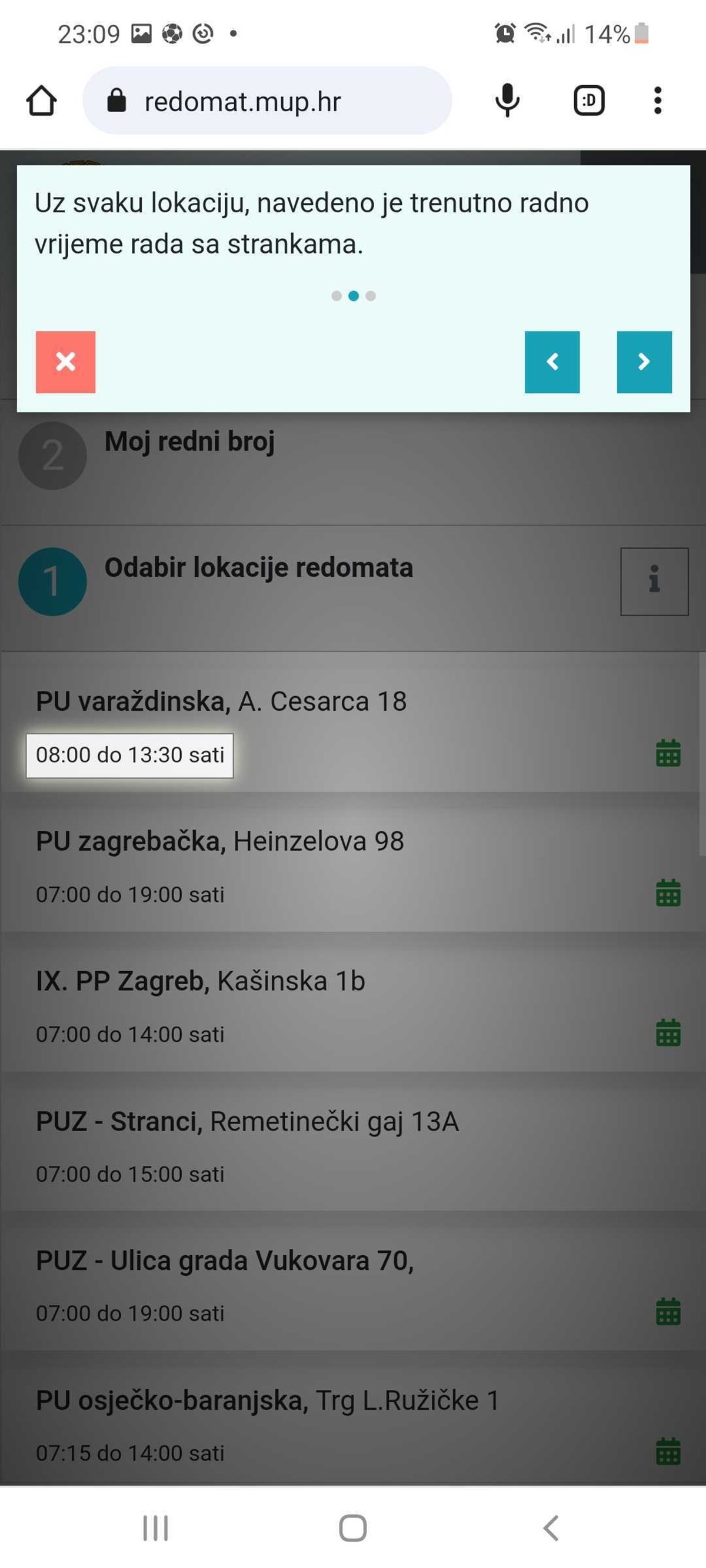Tap the redomat.mup.hr address bar
Screen dimensions: 706x1568
(x=268, y=101)
